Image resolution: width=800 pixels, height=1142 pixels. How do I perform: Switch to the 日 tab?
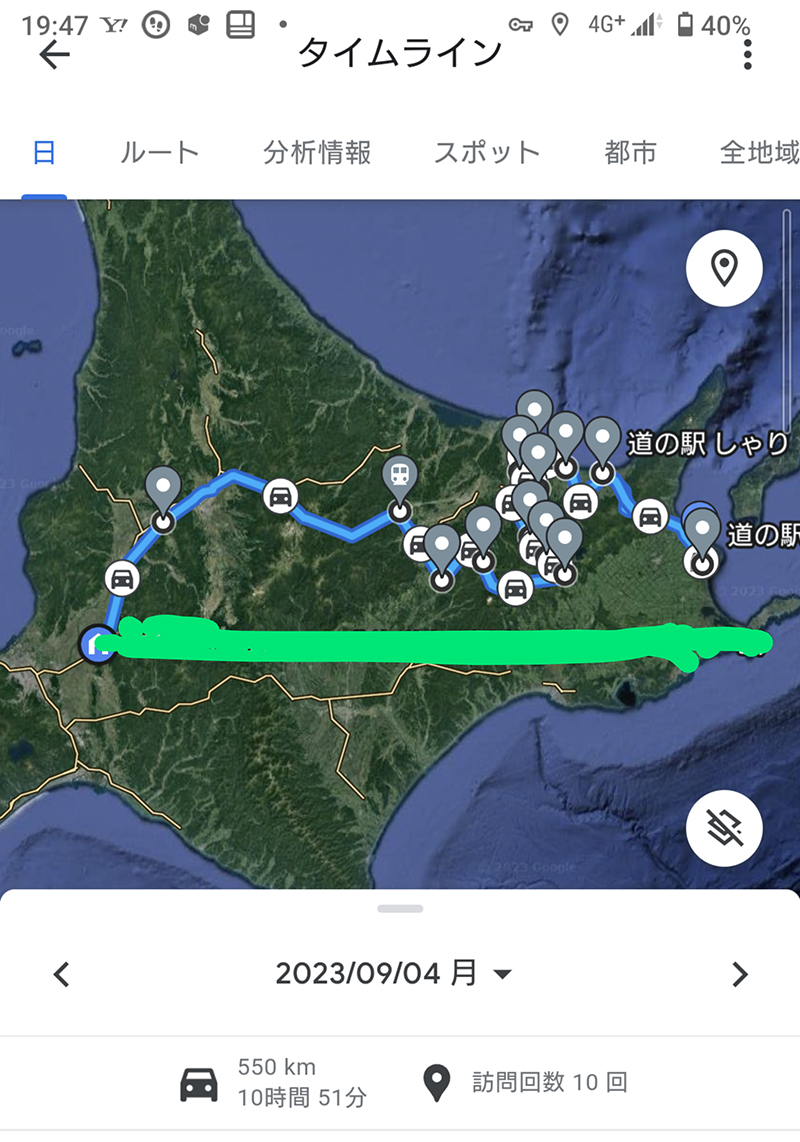44,153
